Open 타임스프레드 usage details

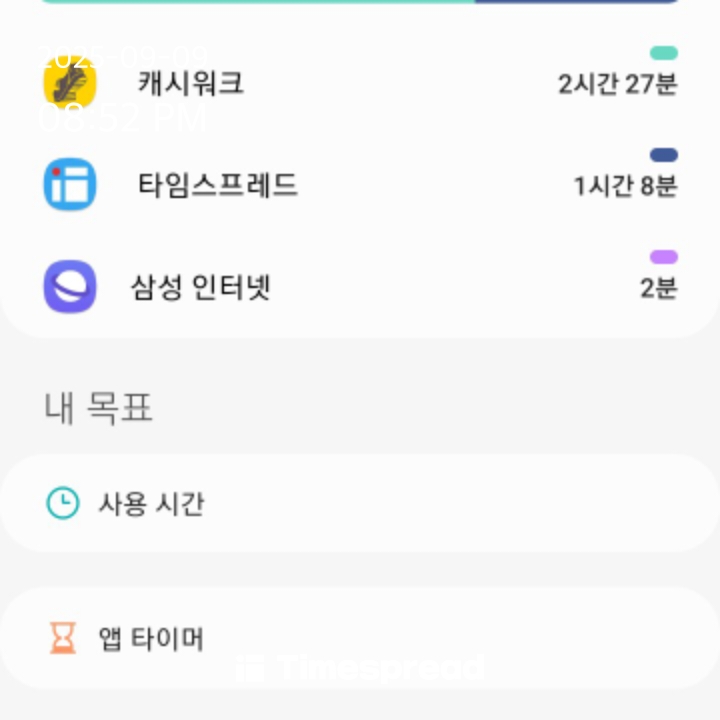click(x=217, y=185)
